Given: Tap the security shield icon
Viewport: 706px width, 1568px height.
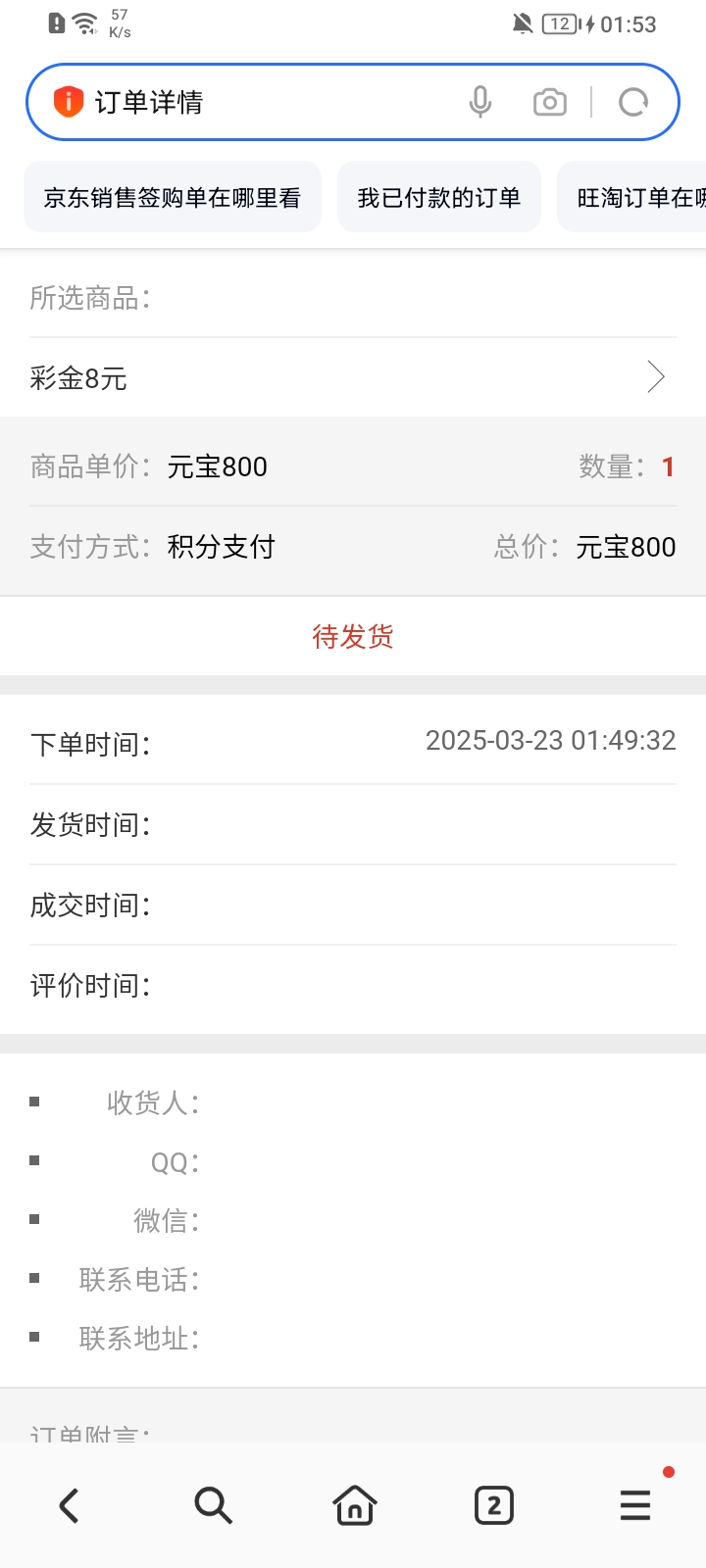Looking at the screenshot, I should [x=69, y=101].
